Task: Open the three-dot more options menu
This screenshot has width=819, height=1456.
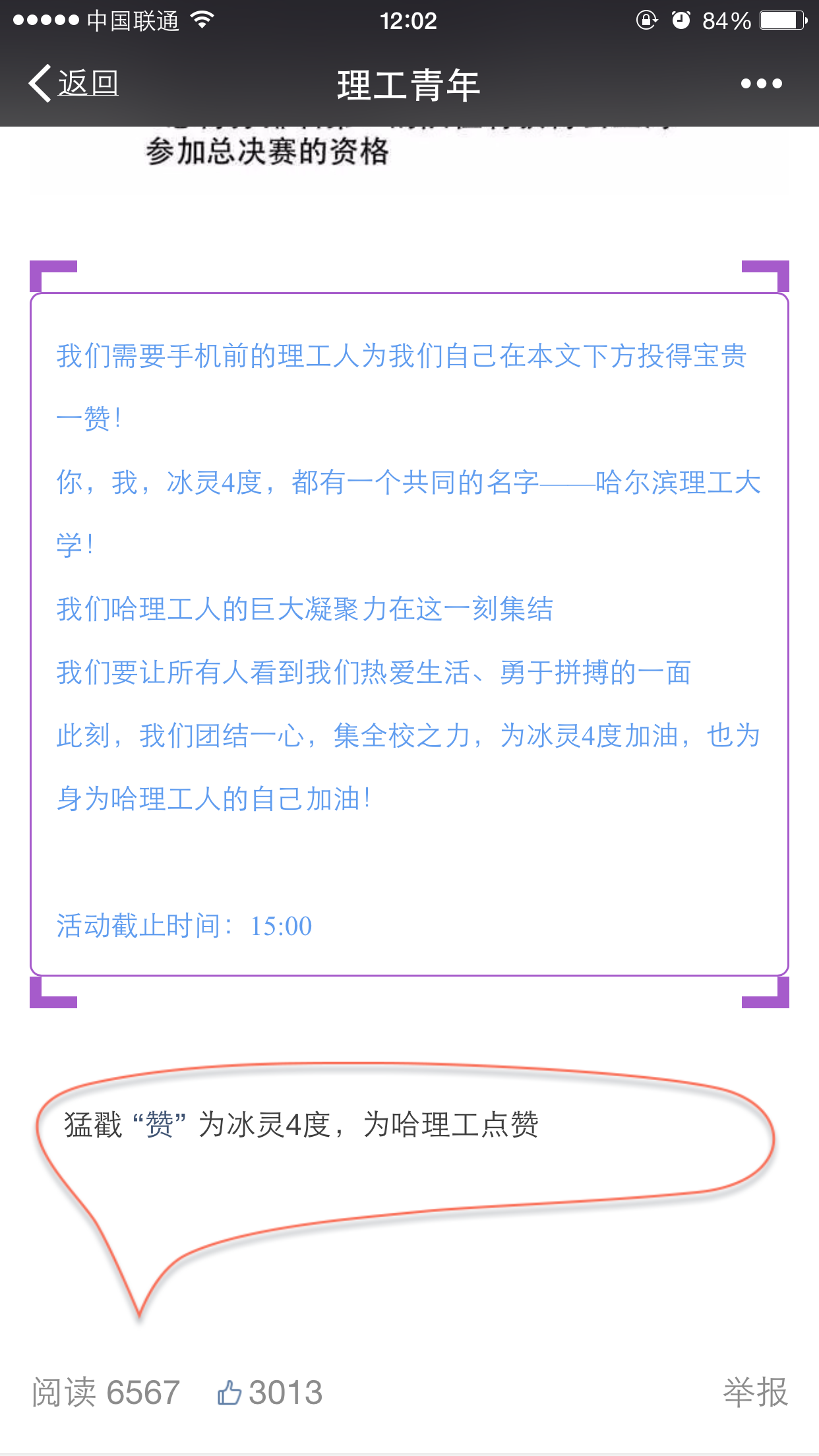Action: (x=761, y=84)
